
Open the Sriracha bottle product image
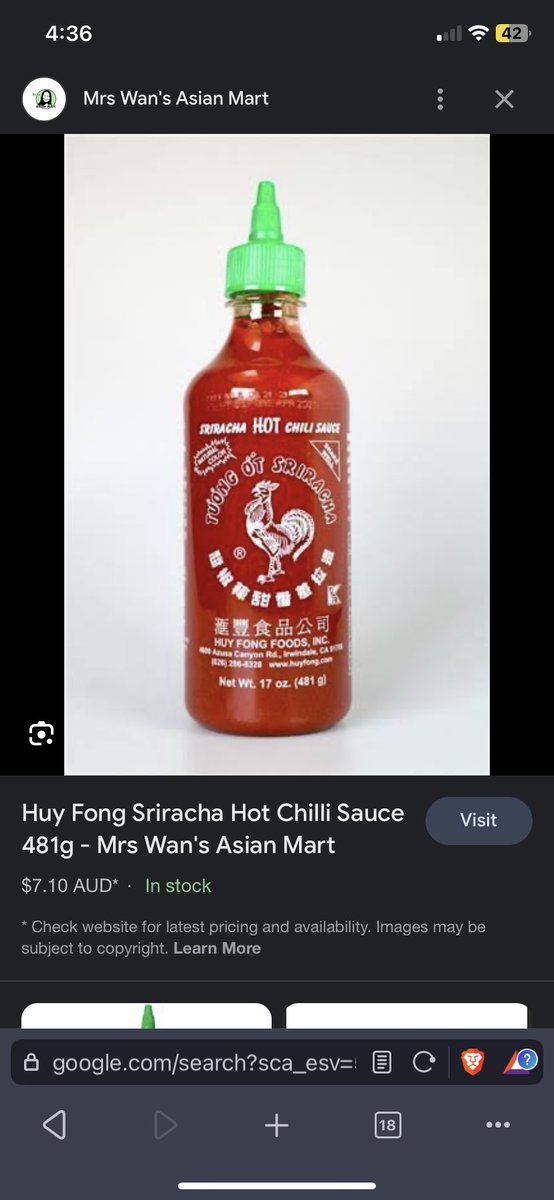[277, 455]
